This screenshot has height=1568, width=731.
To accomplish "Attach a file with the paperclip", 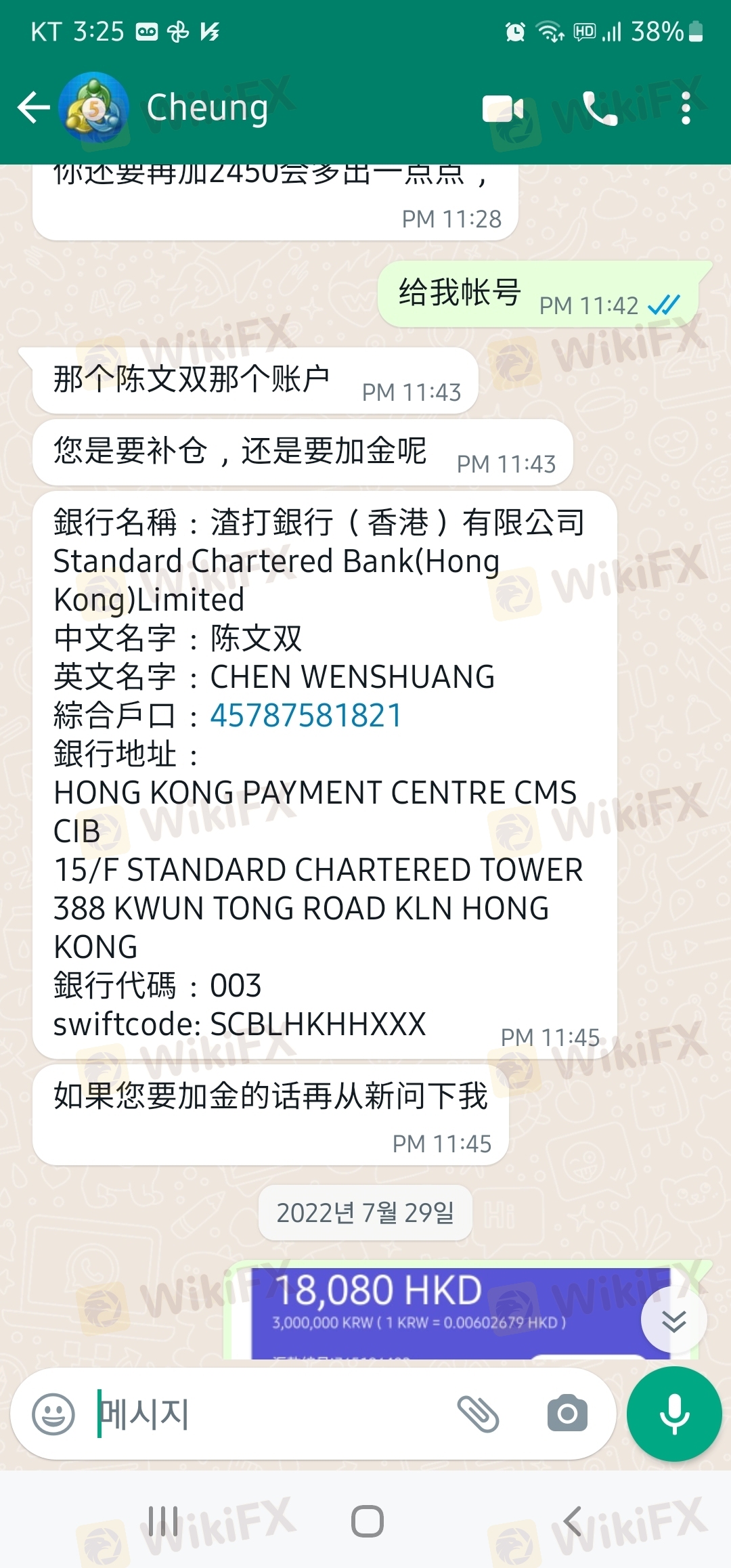I will 478,1414.
